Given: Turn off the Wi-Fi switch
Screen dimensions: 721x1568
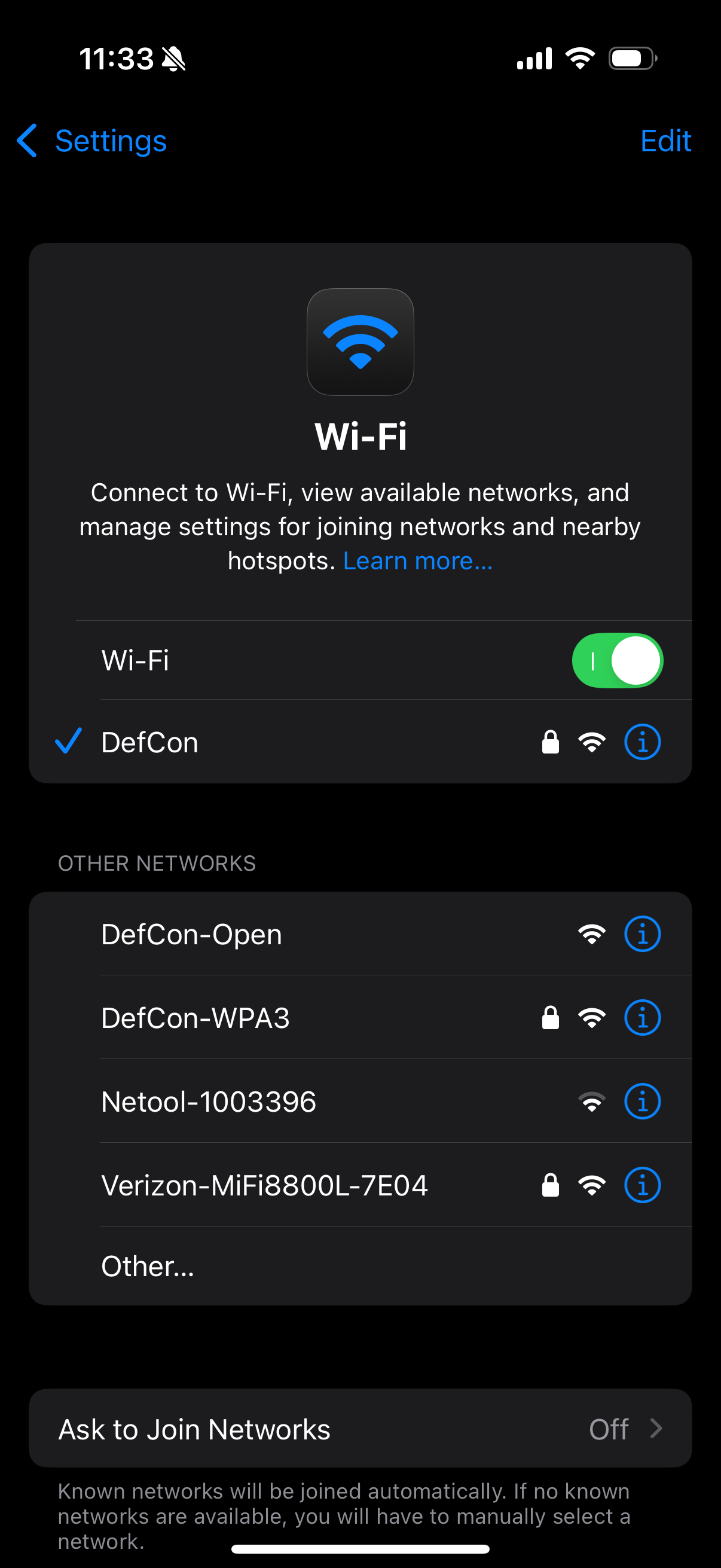Looking at the screenshot, I should 617,660.
